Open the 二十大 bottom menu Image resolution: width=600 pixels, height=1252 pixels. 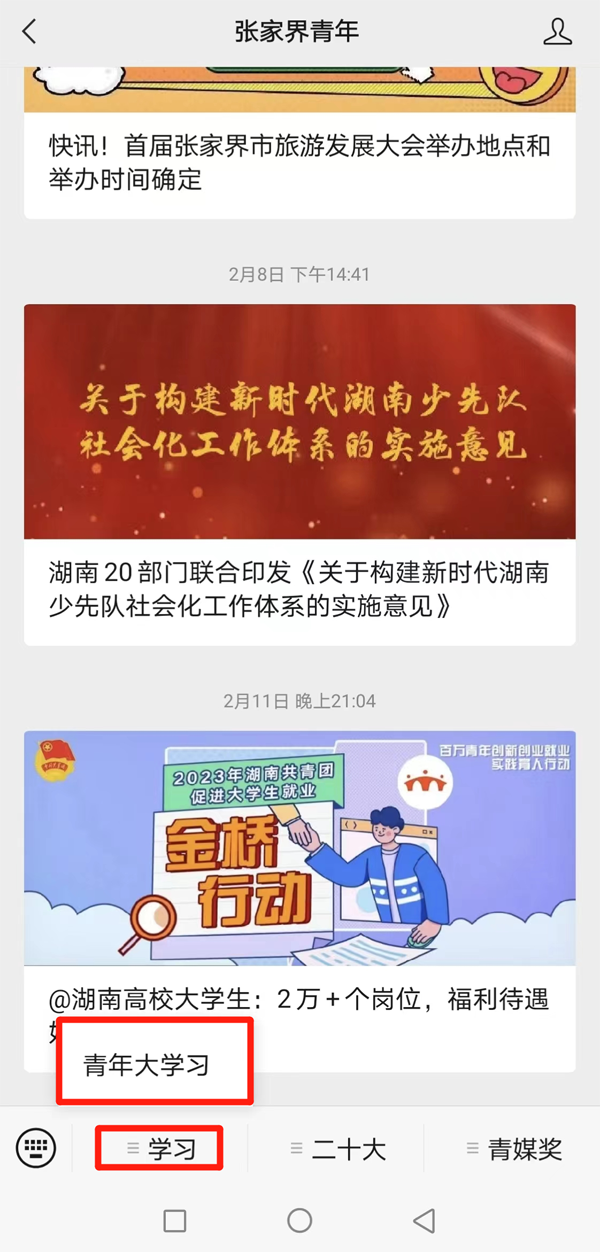click(337, 1150)
